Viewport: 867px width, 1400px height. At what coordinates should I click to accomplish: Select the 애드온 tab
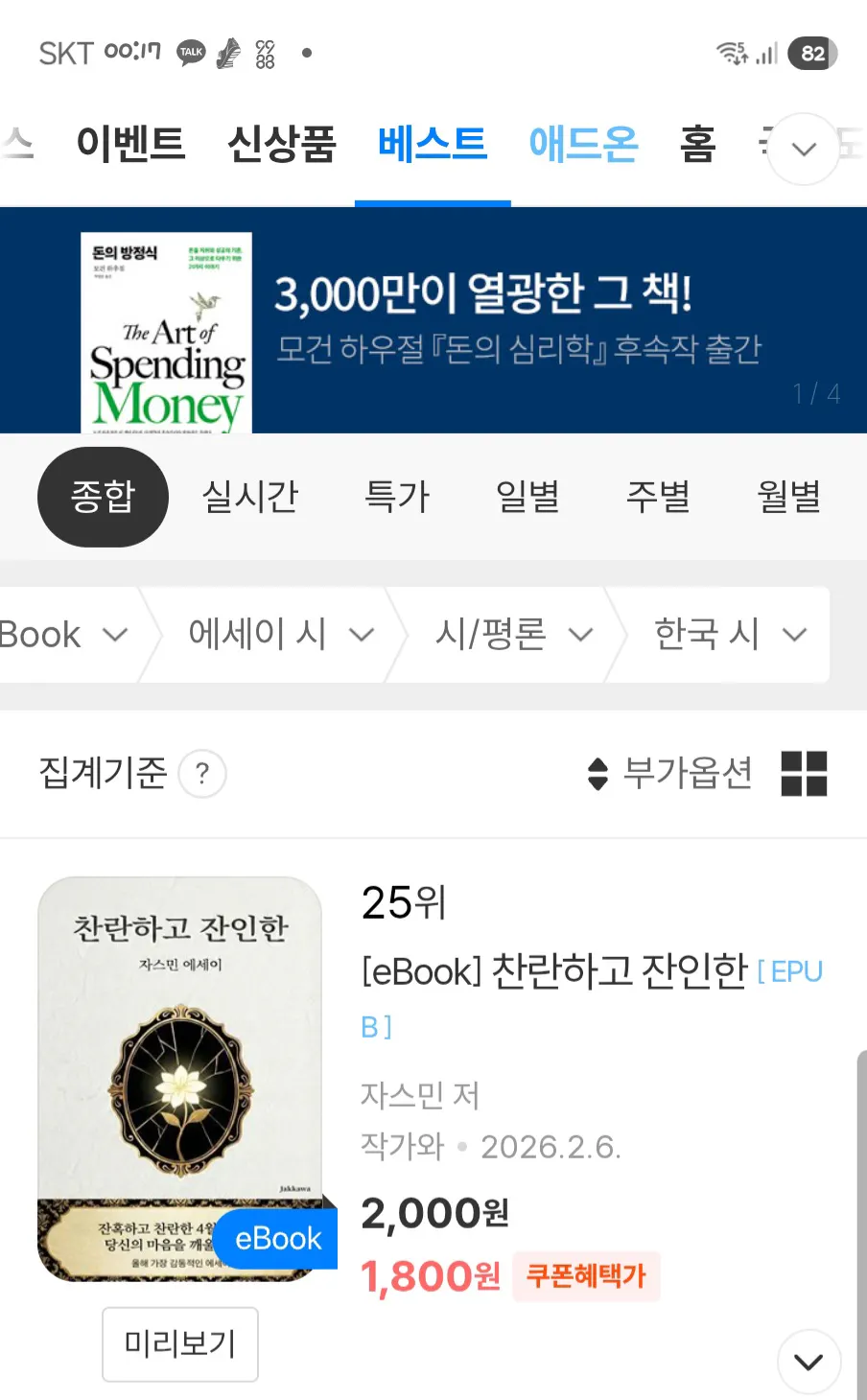pos(583,144)
